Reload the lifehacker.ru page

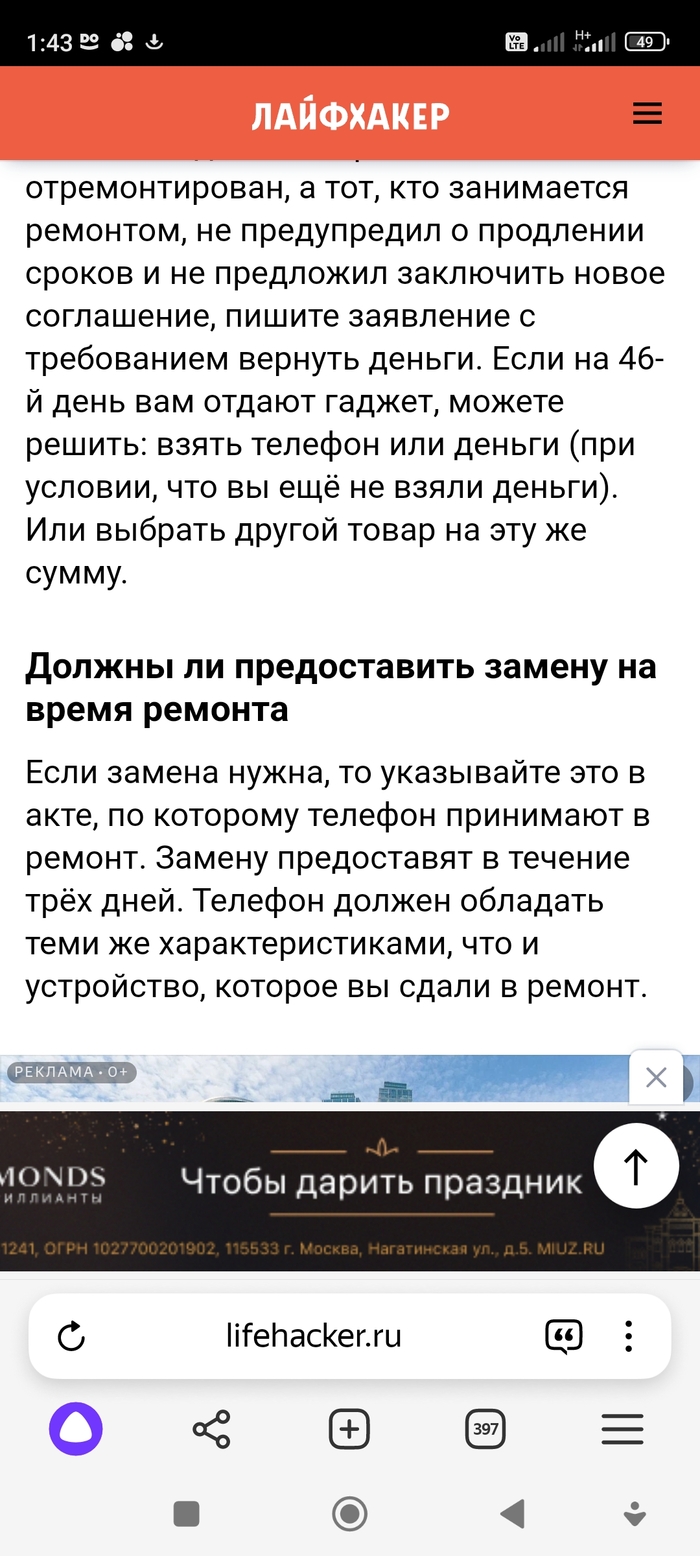pyautogui.click(x=71, y=1336)
